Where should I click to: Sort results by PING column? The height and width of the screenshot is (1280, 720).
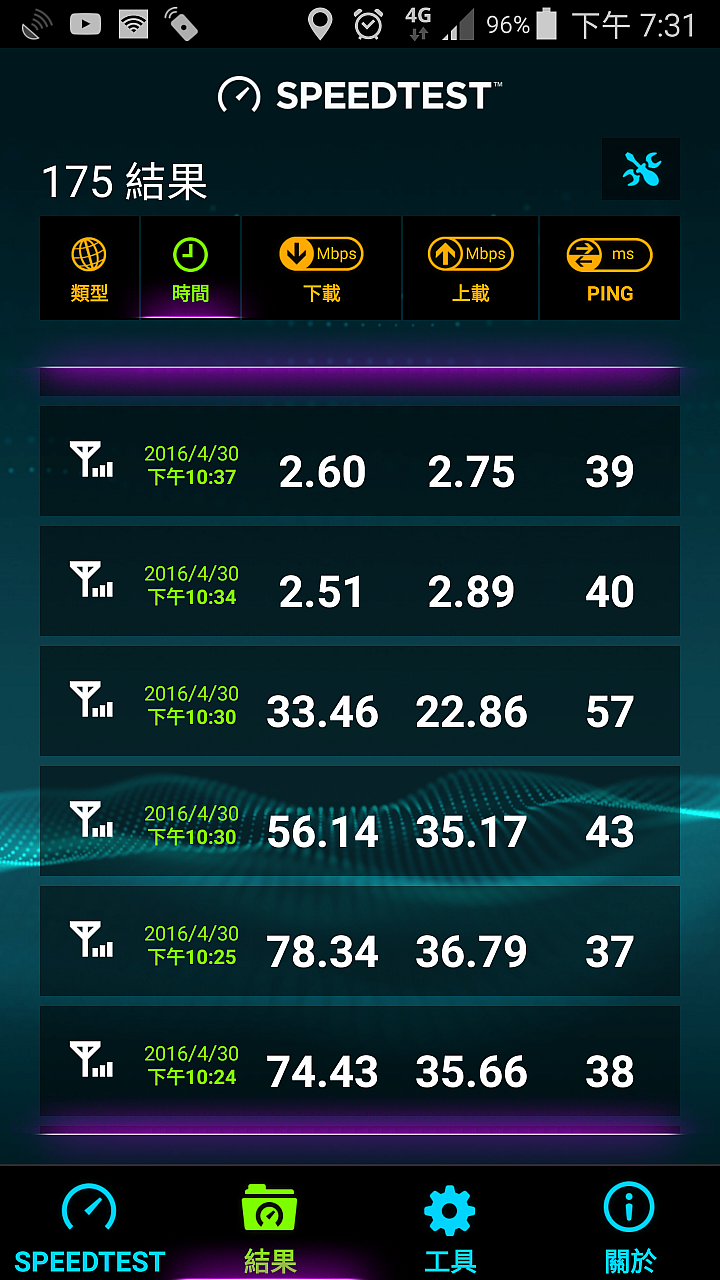pyautogui.click(x=610, y=269)
